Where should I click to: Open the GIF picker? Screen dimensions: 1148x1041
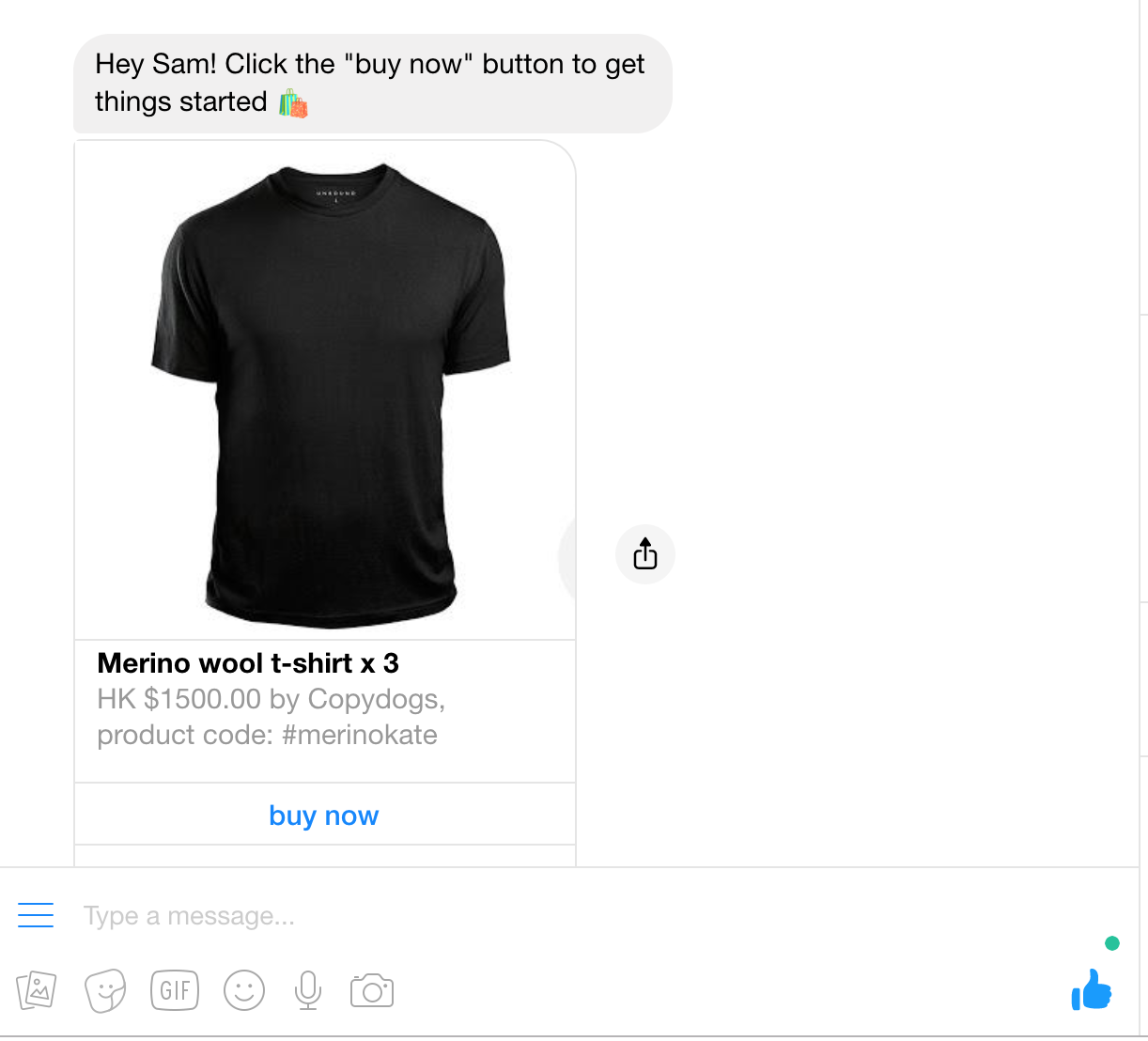pyautogui.click(x=175, y=990)
